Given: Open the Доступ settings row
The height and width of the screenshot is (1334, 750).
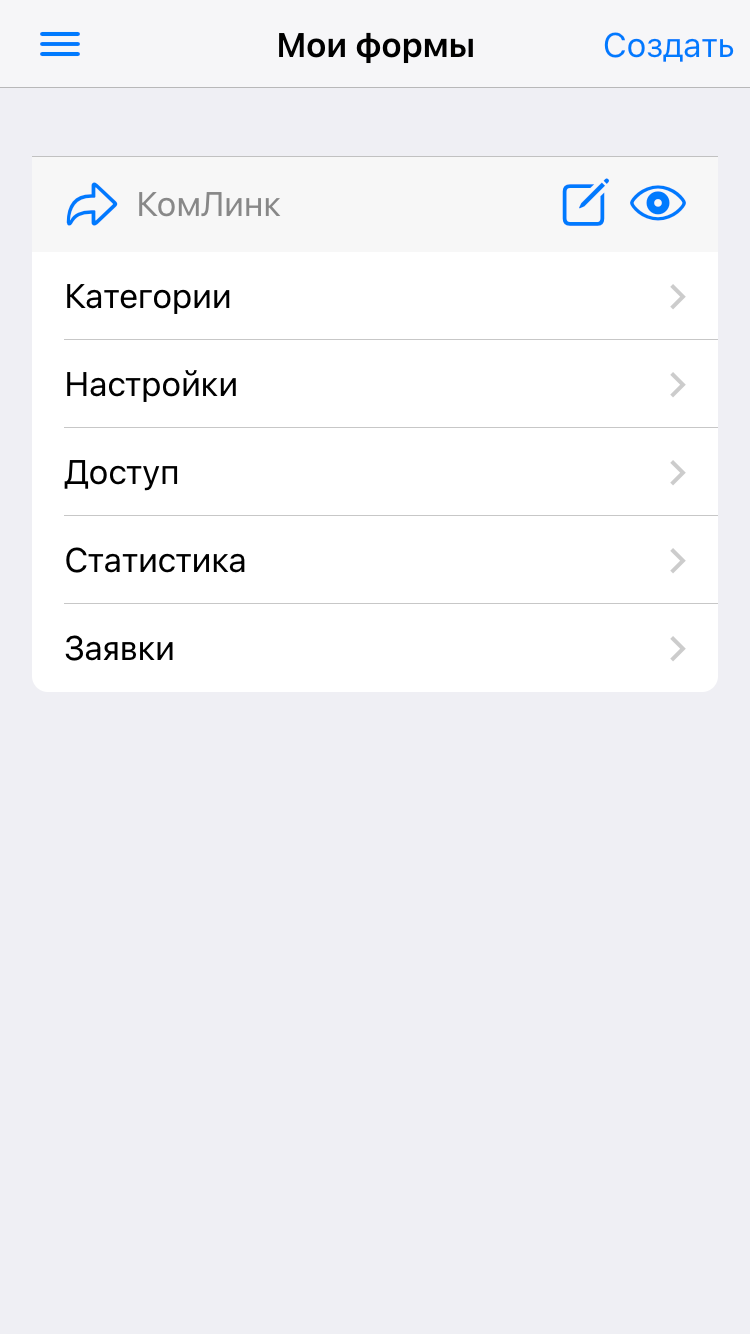Looking at the screenshot, I should (375, 473).
